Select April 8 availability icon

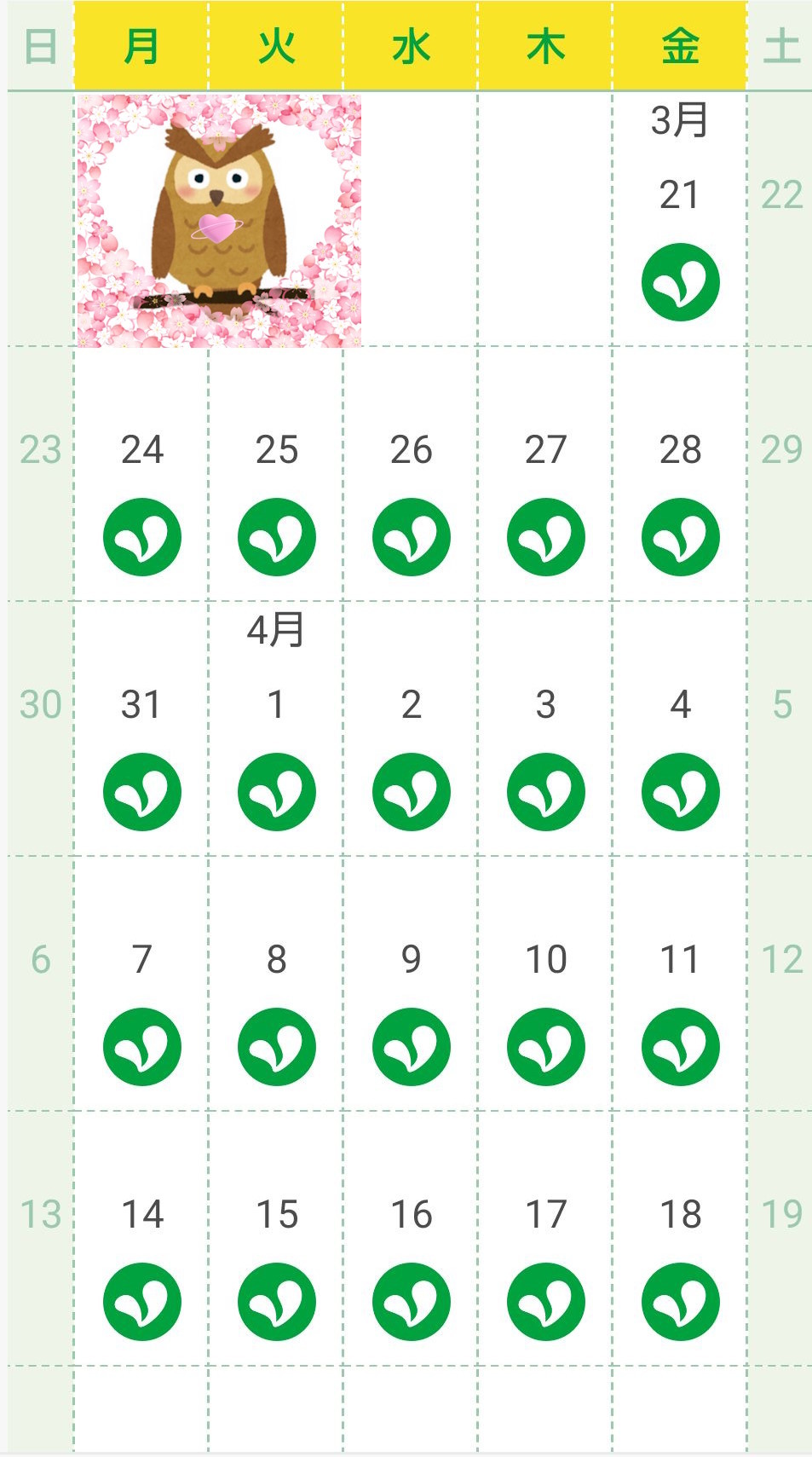point(277,1047)
